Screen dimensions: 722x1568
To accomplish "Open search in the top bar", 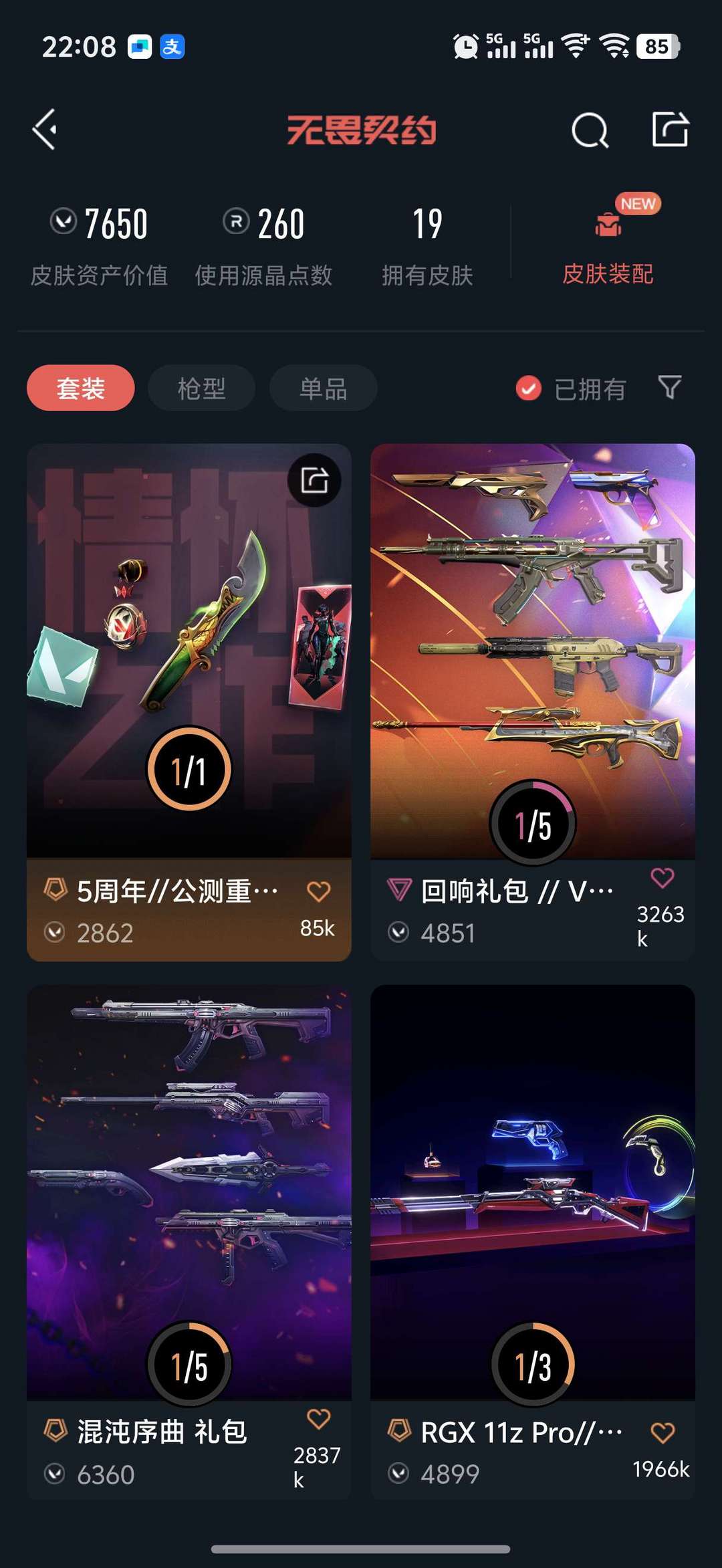I will click(590, 130).
